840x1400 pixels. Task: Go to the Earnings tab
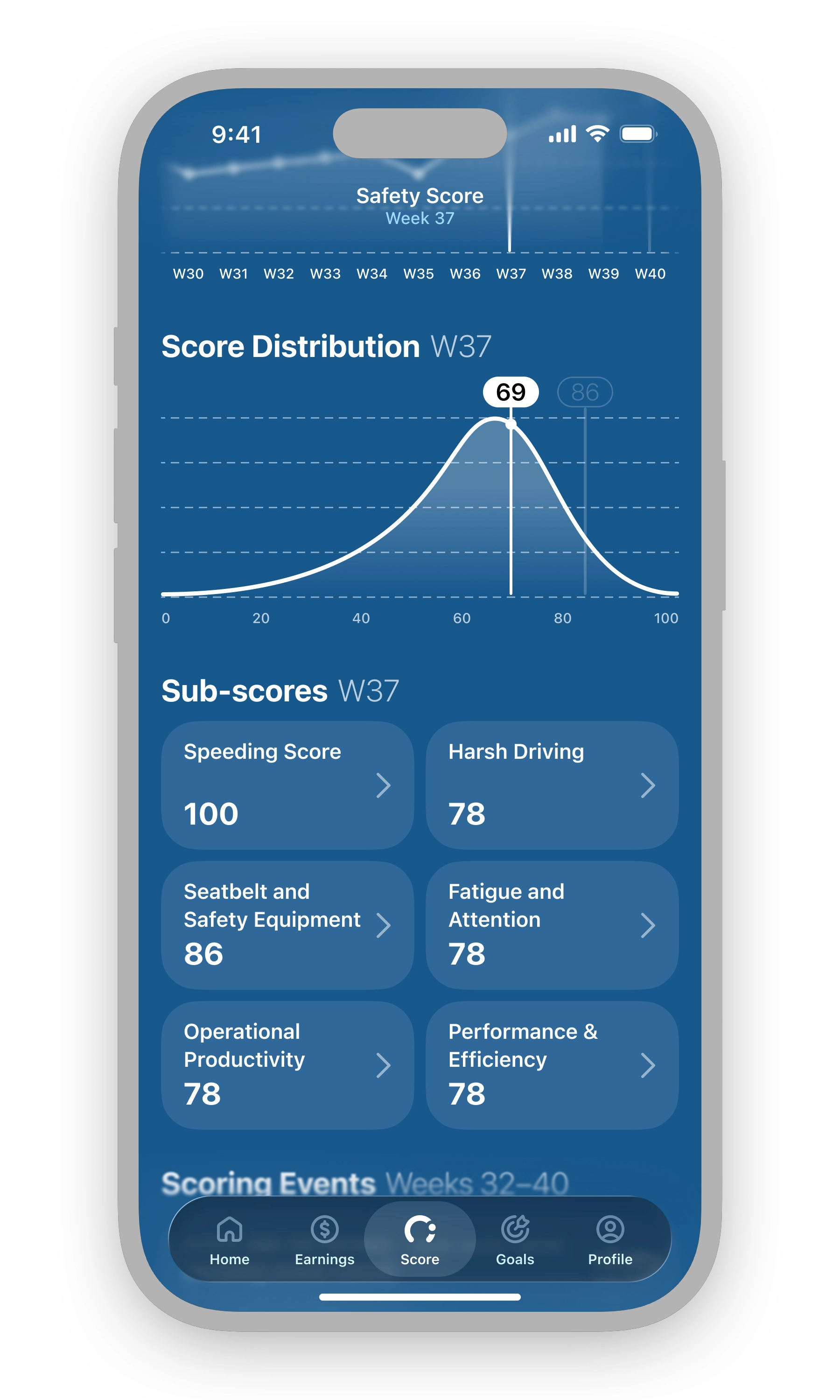pyautogui.click(x=324, y=1240)
